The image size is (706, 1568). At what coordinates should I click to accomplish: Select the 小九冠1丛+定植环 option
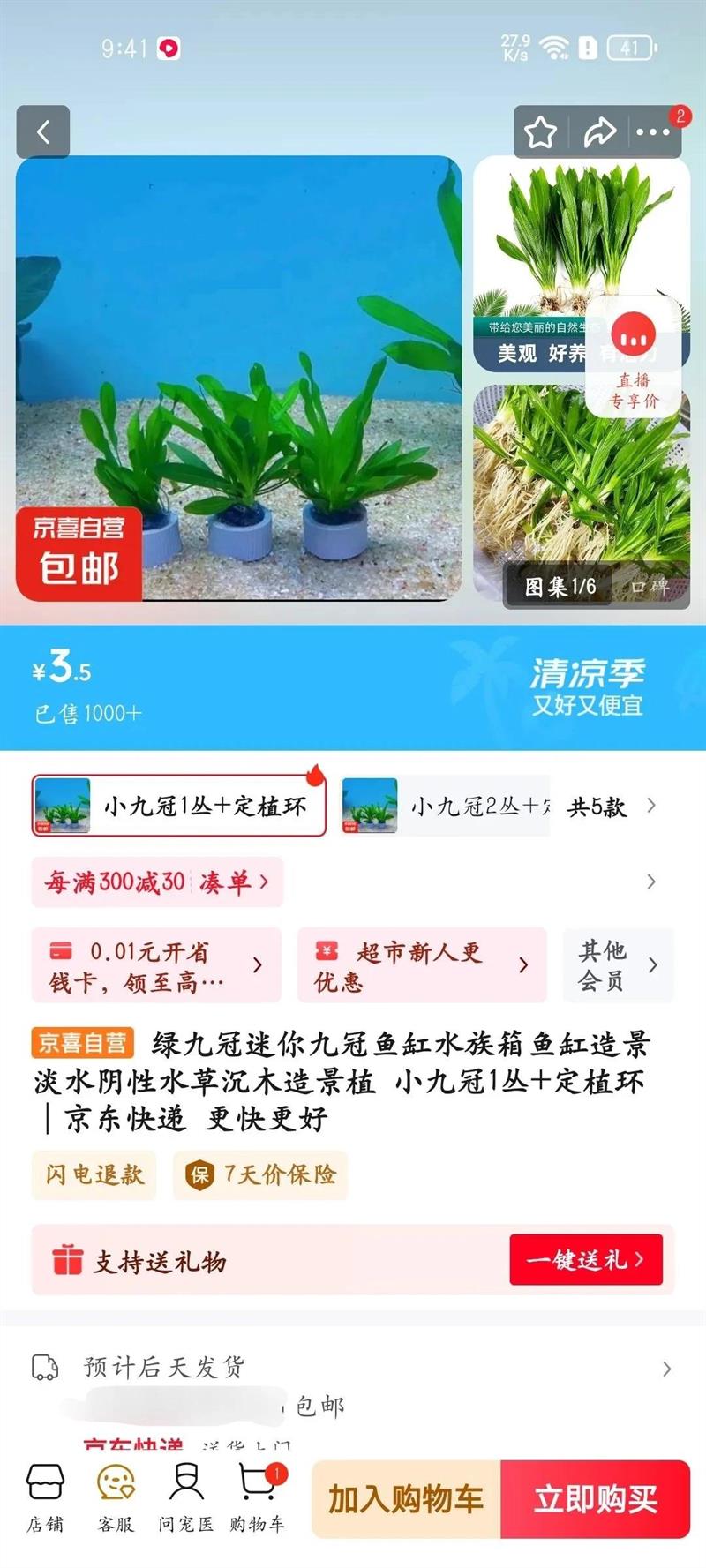(179, 805)
